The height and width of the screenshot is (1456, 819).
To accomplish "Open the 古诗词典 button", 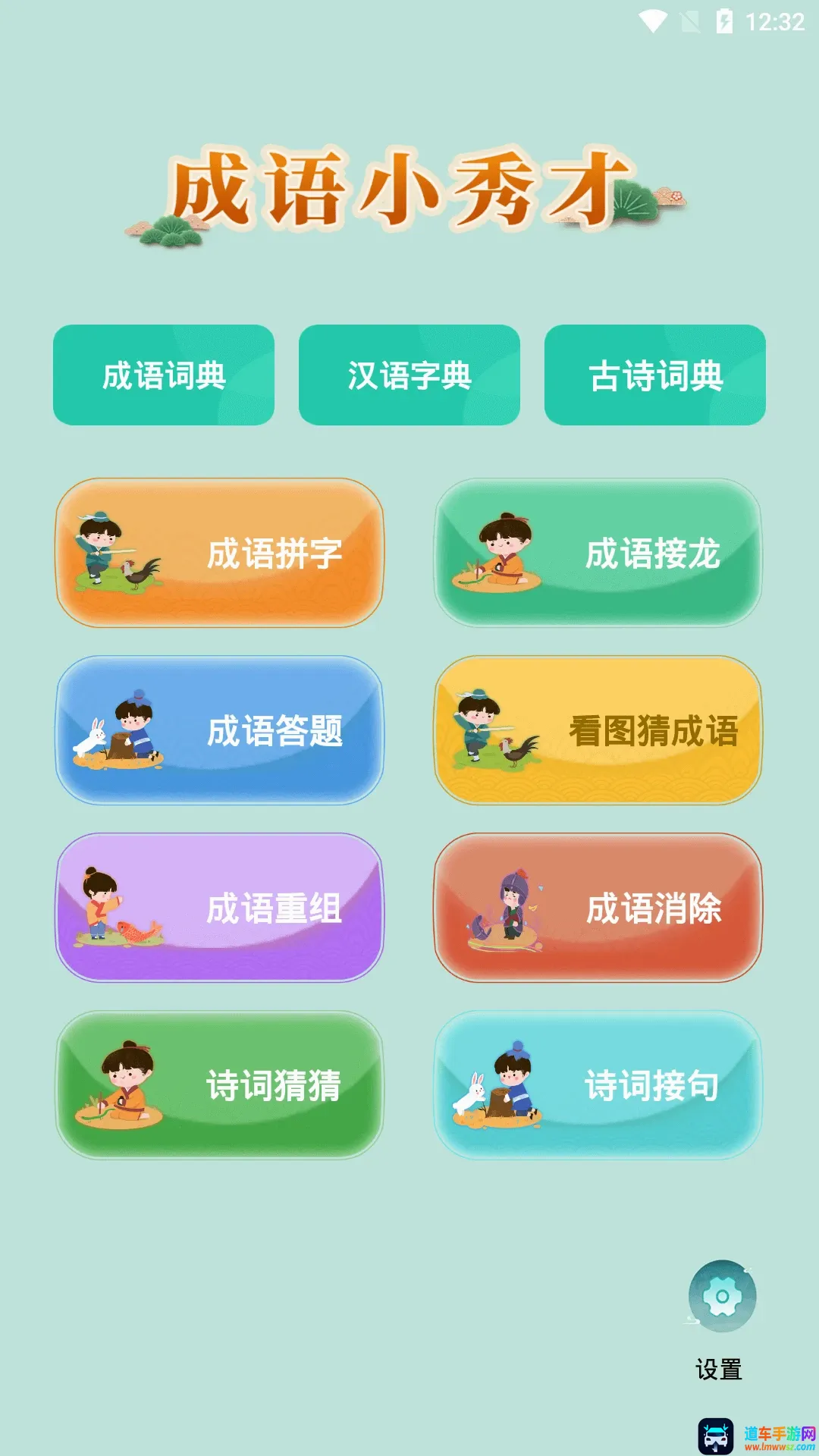I will [655, 375].
